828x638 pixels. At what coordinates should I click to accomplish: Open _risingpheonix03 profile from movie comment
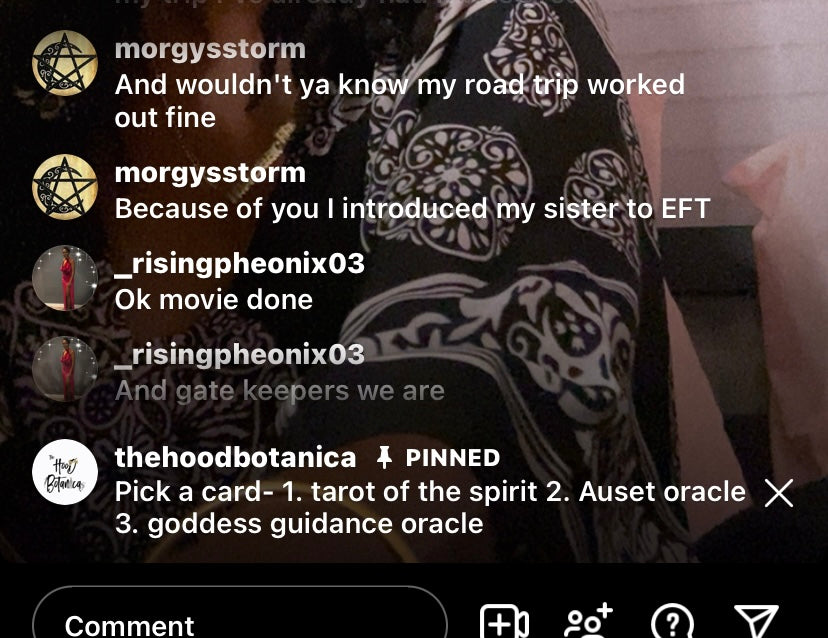coord(65,278)
